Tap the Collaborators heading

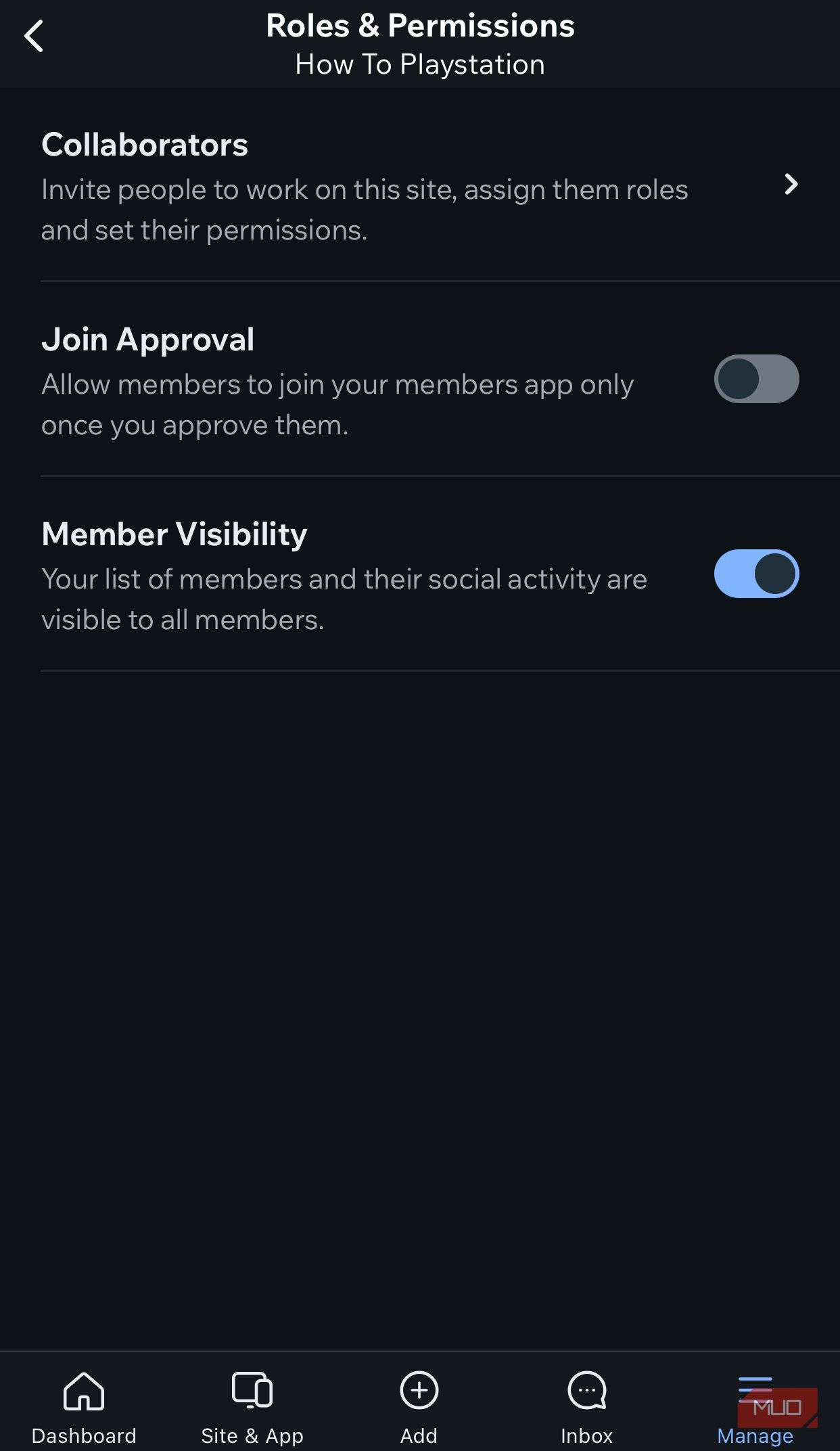coord(144,143)
